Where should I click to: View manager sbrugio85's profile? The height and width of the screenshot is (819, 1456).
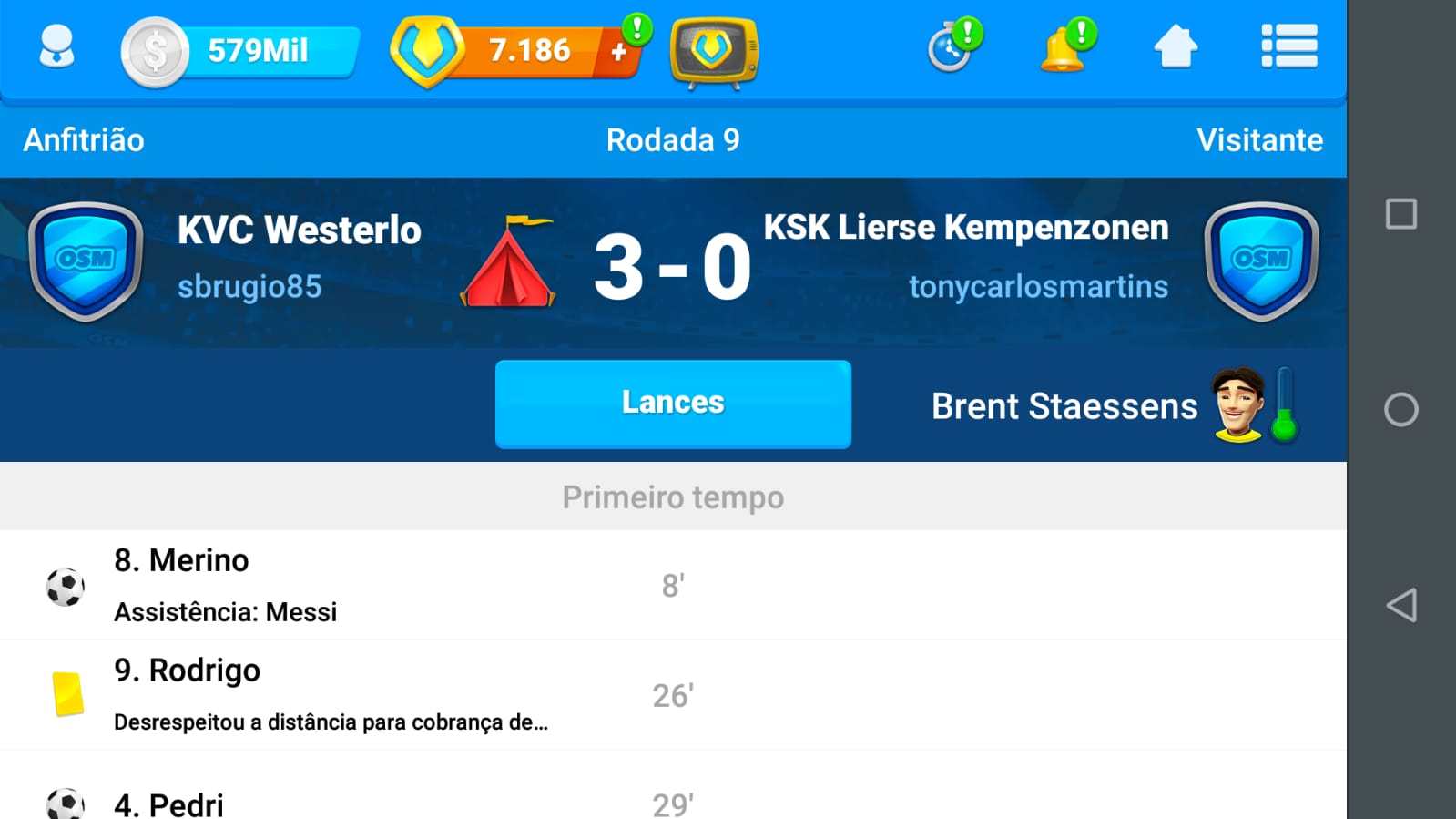tap(249, 287)
